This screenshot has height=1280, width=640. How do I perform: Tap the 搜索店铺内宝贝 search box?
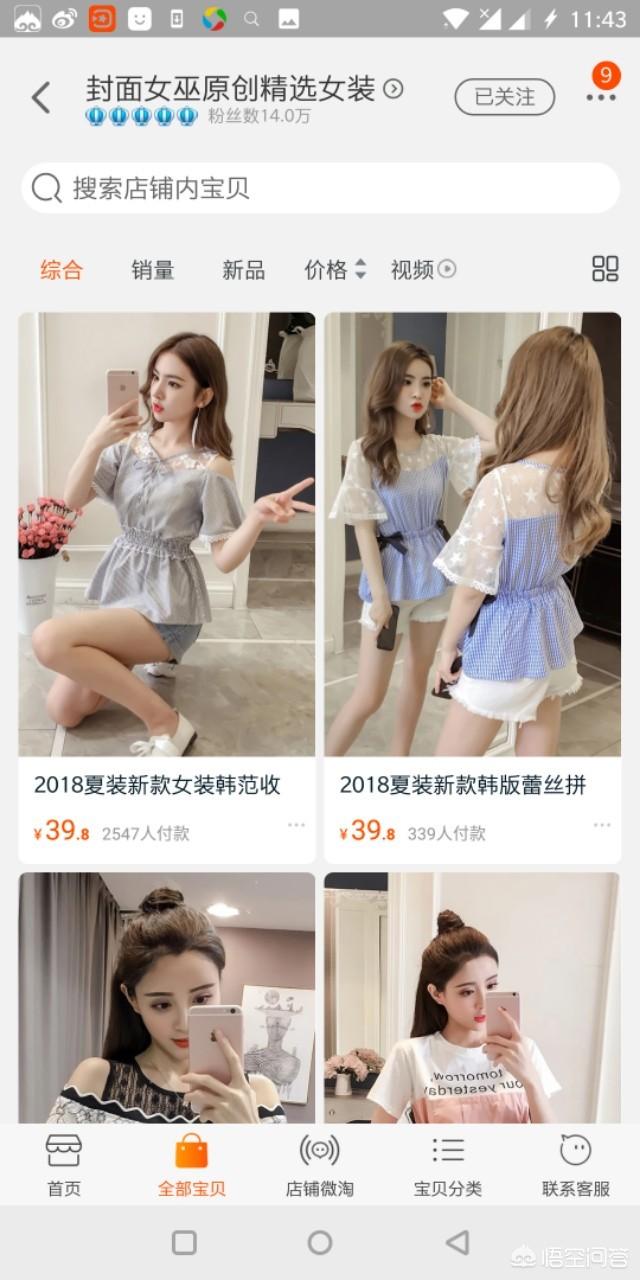click(320, 188)
